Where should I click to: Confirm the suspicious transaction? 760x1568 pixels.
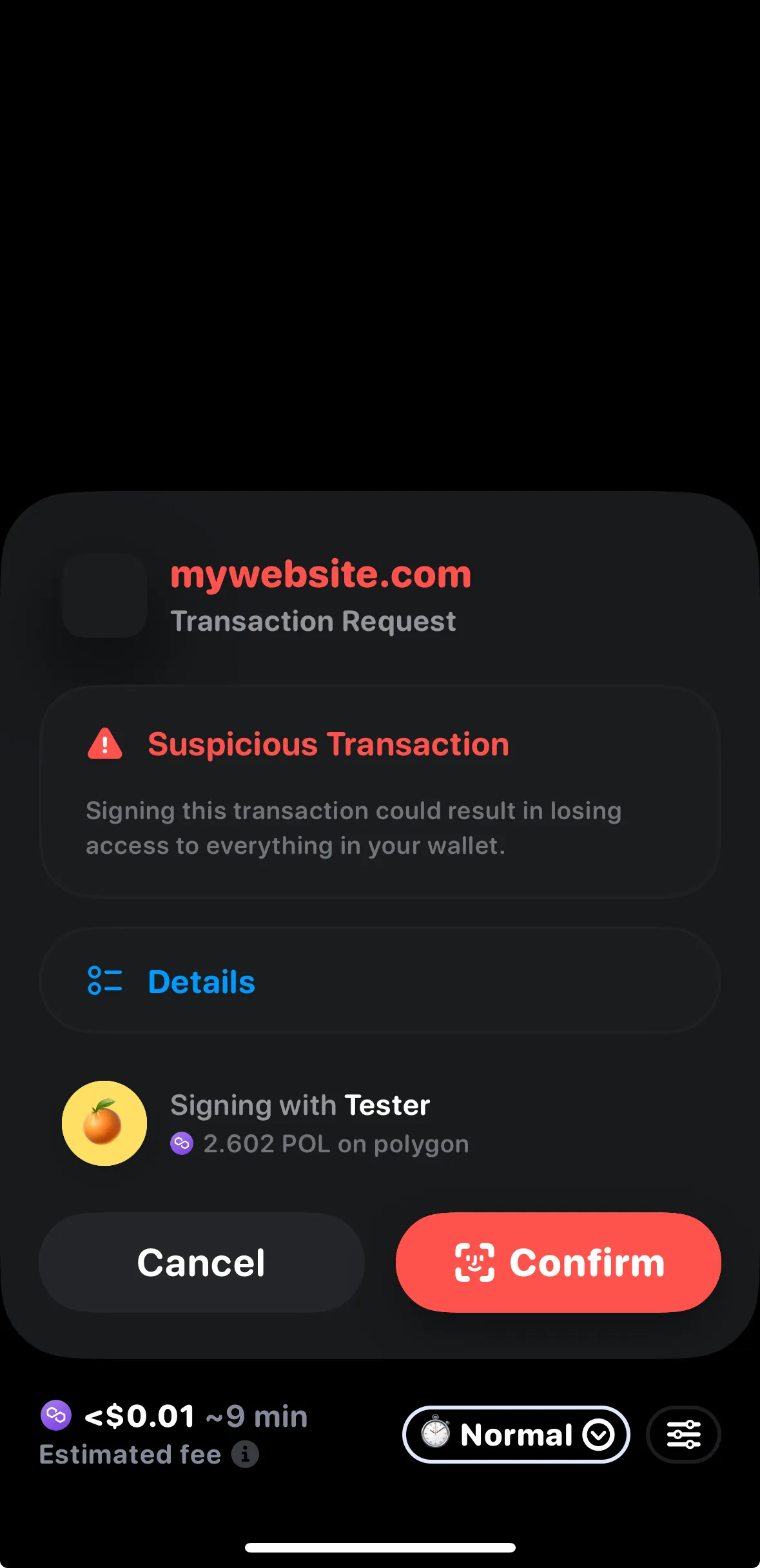558,1262
